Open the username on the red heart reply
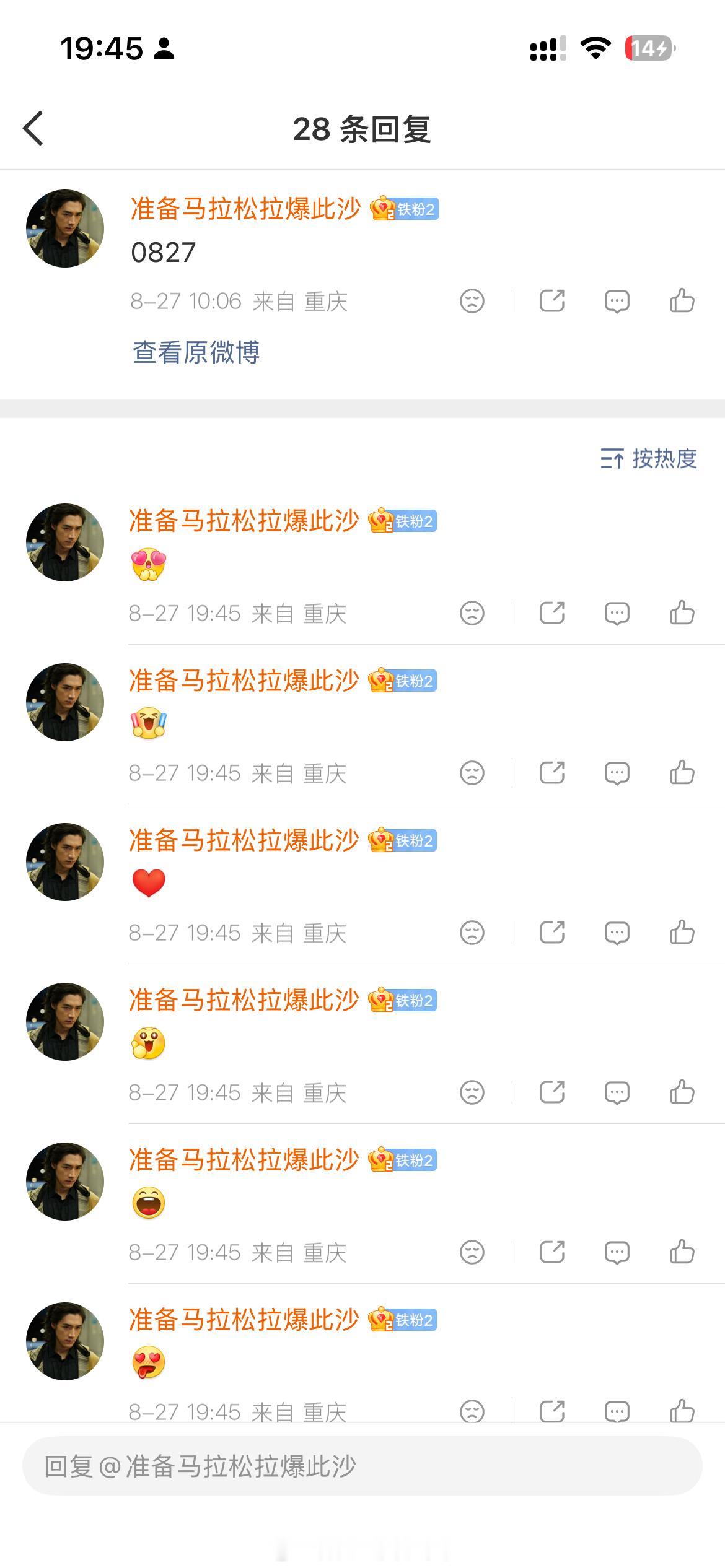 coord(244,840)
